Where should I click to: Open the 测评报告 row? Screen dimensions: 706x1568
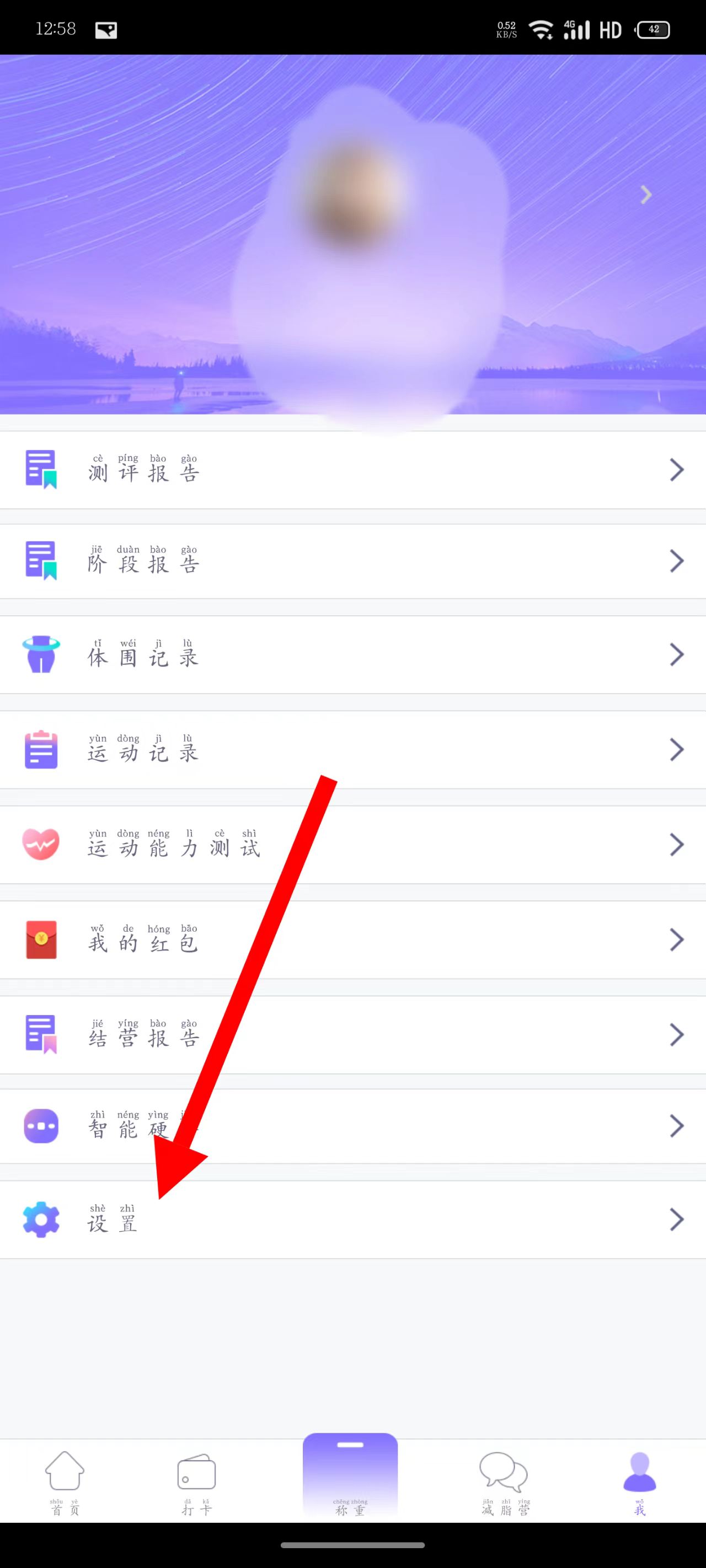click(352, 469)
